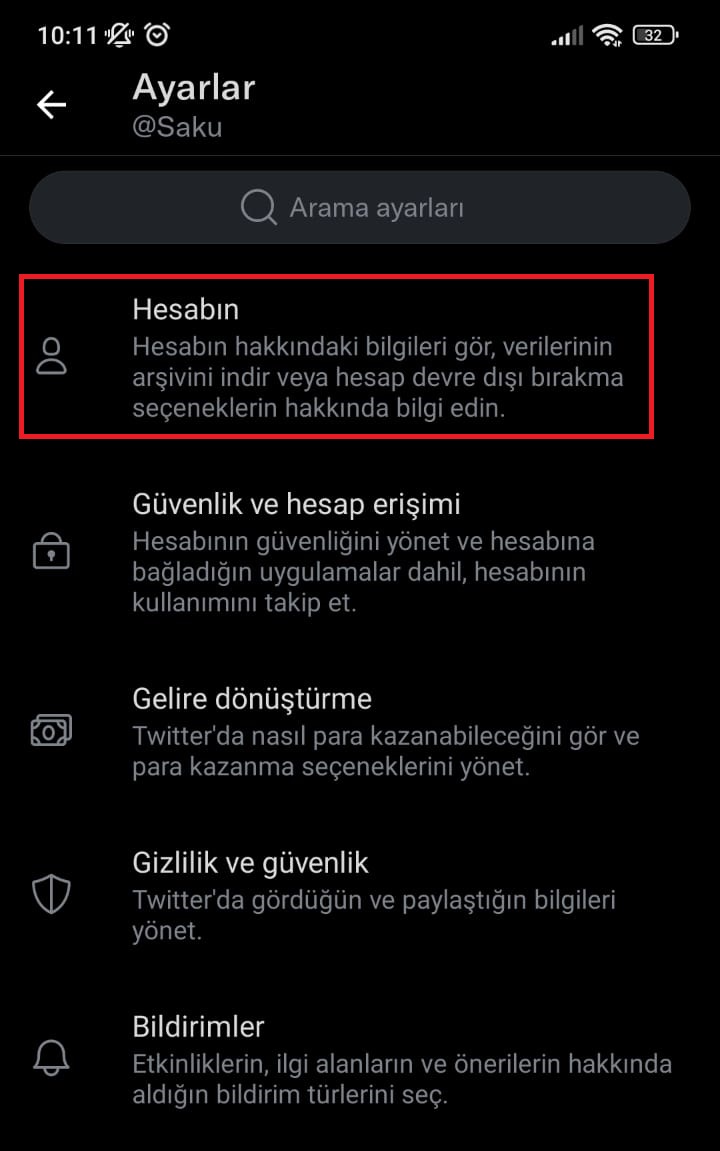Select Gelire dönüştürme settings
The width and height of the screenshot is (720, 1151).
(x=360, y=732)
